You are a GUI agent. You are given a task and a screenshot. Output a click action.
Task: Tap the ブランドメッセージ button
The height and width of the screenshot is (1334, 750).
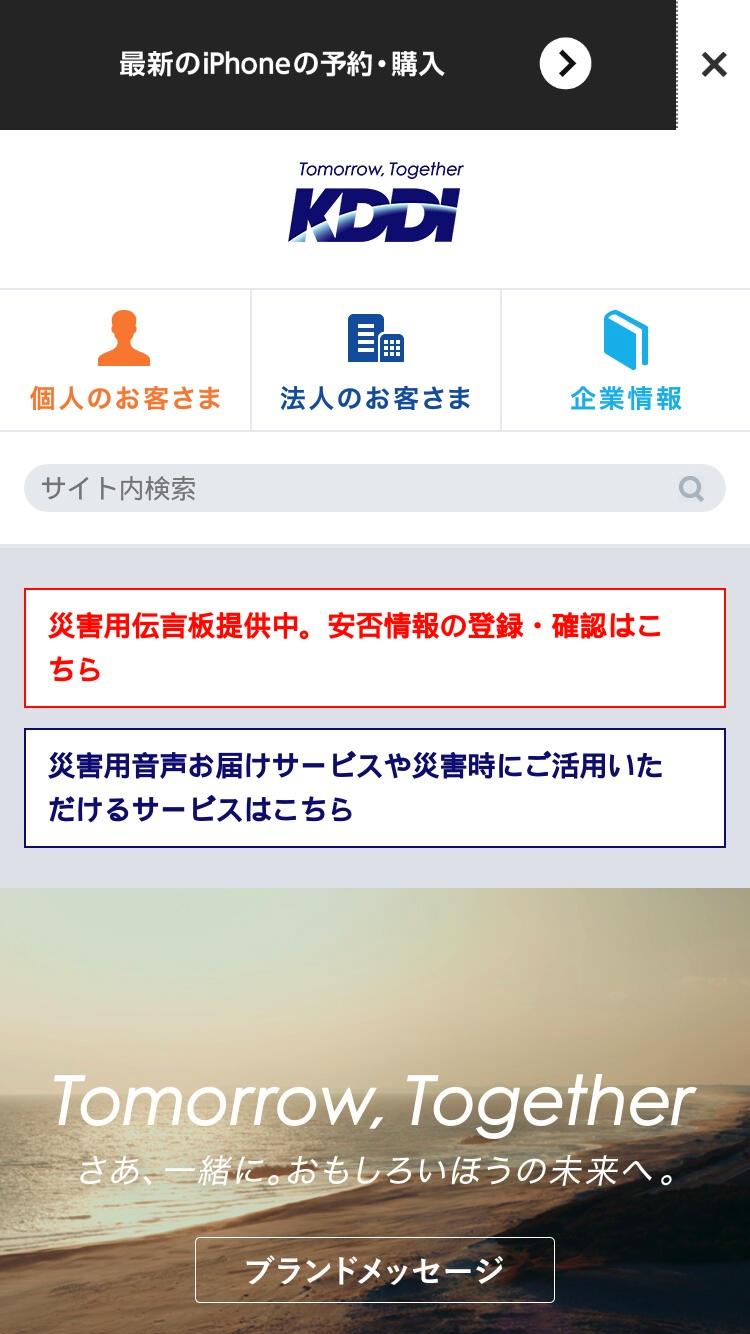[x=374, y=1270]
